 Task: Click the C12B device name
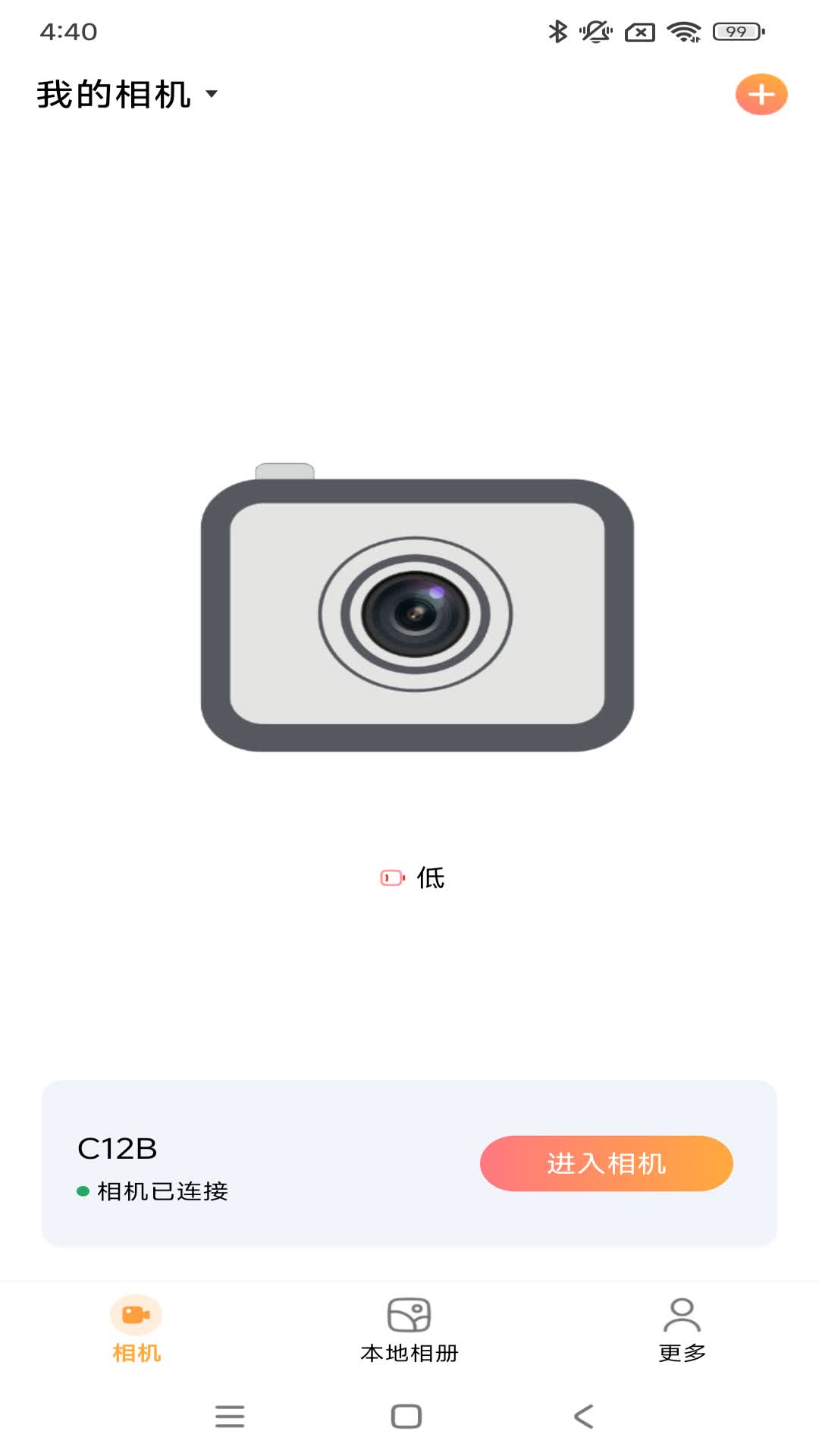coord(115,1149)
